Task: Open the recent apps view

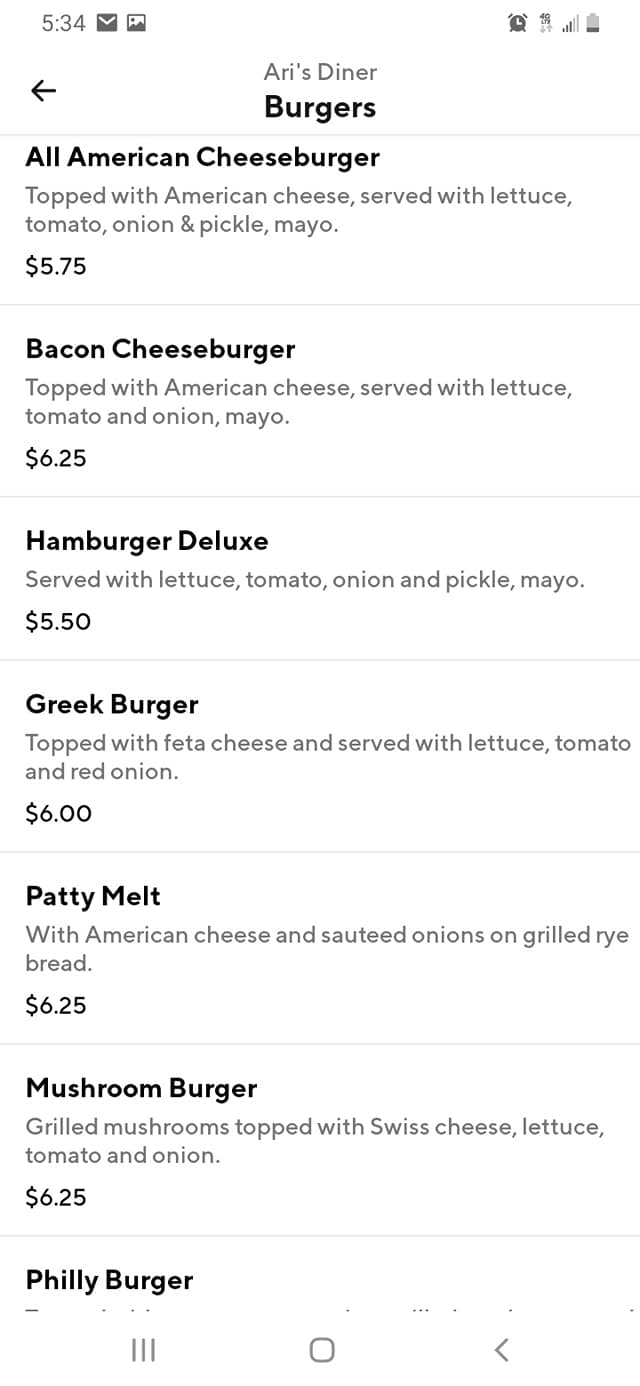Action: (x=143, y=1350)
